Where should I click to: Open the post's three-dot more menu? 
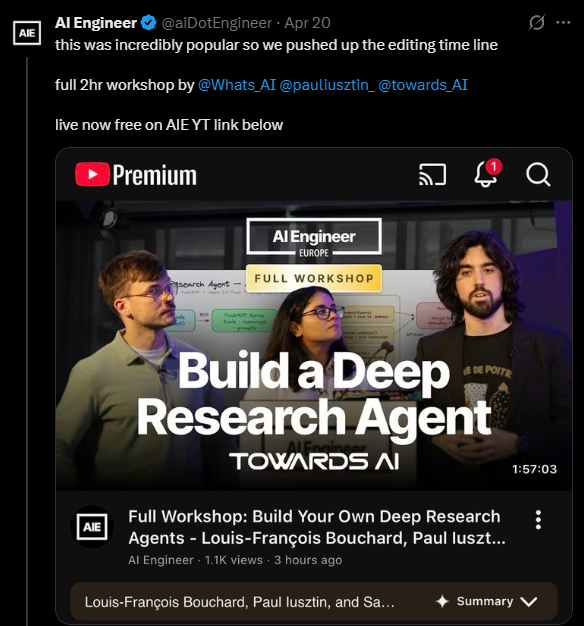tap(563, 23)
